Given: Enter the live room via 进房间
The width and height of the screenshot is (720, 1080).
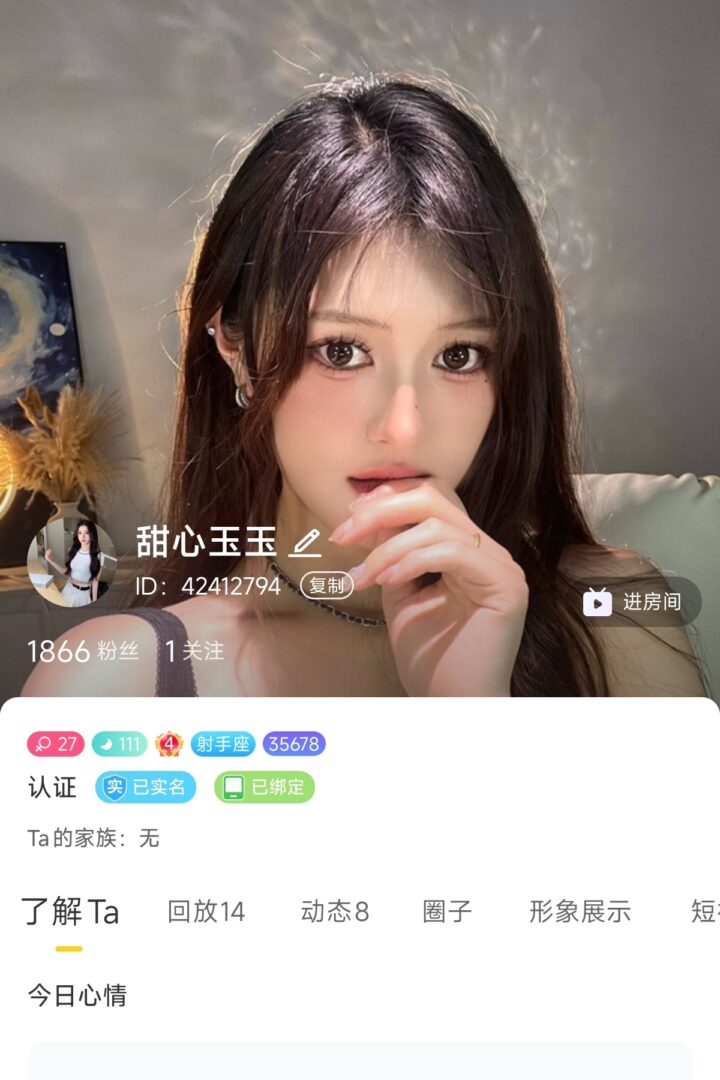Looking at the screenshot, I should (x=640, y=601).
